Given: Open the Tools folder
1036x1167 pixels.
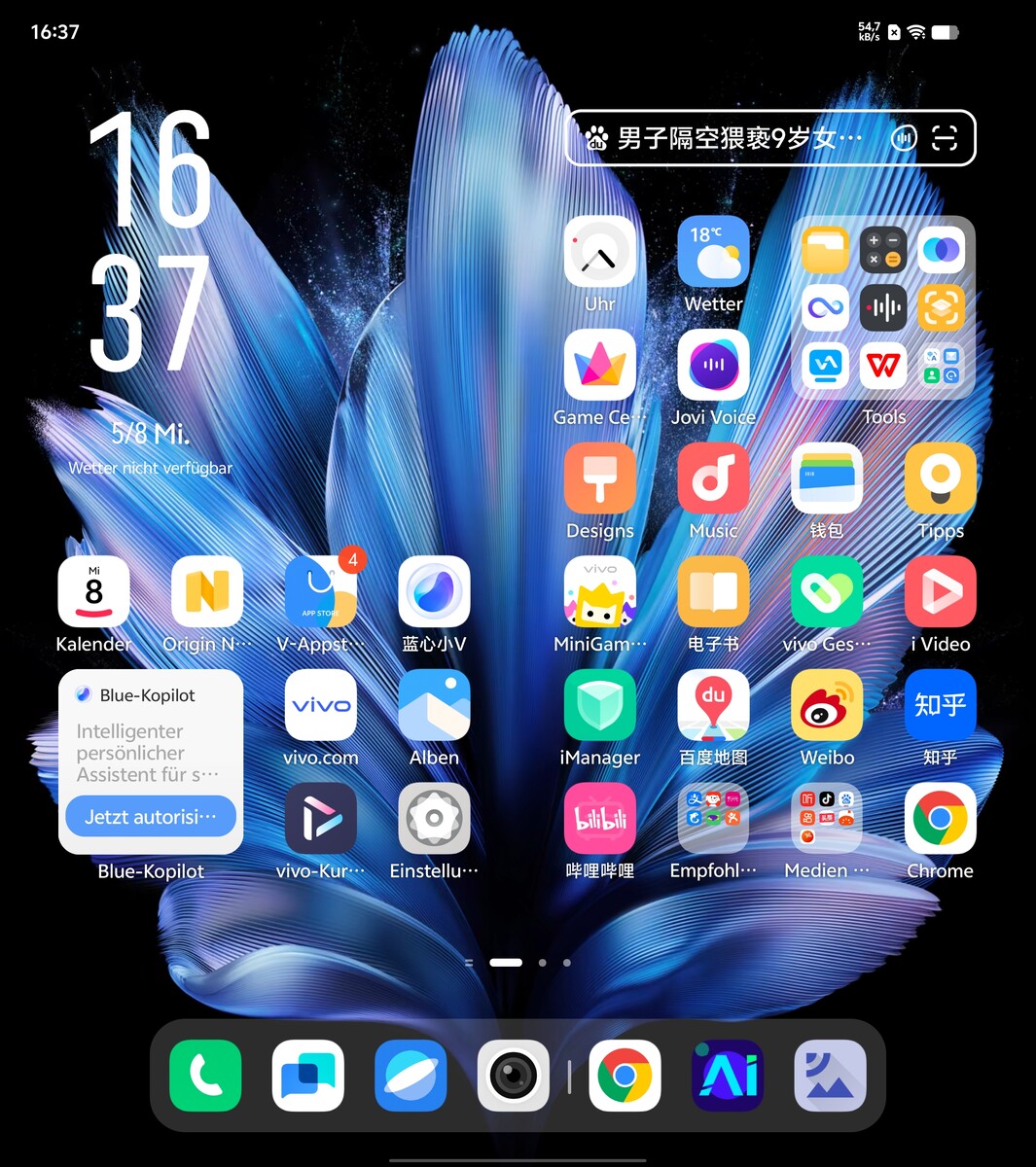Looking at the screenshot, I should click(883, 308).
